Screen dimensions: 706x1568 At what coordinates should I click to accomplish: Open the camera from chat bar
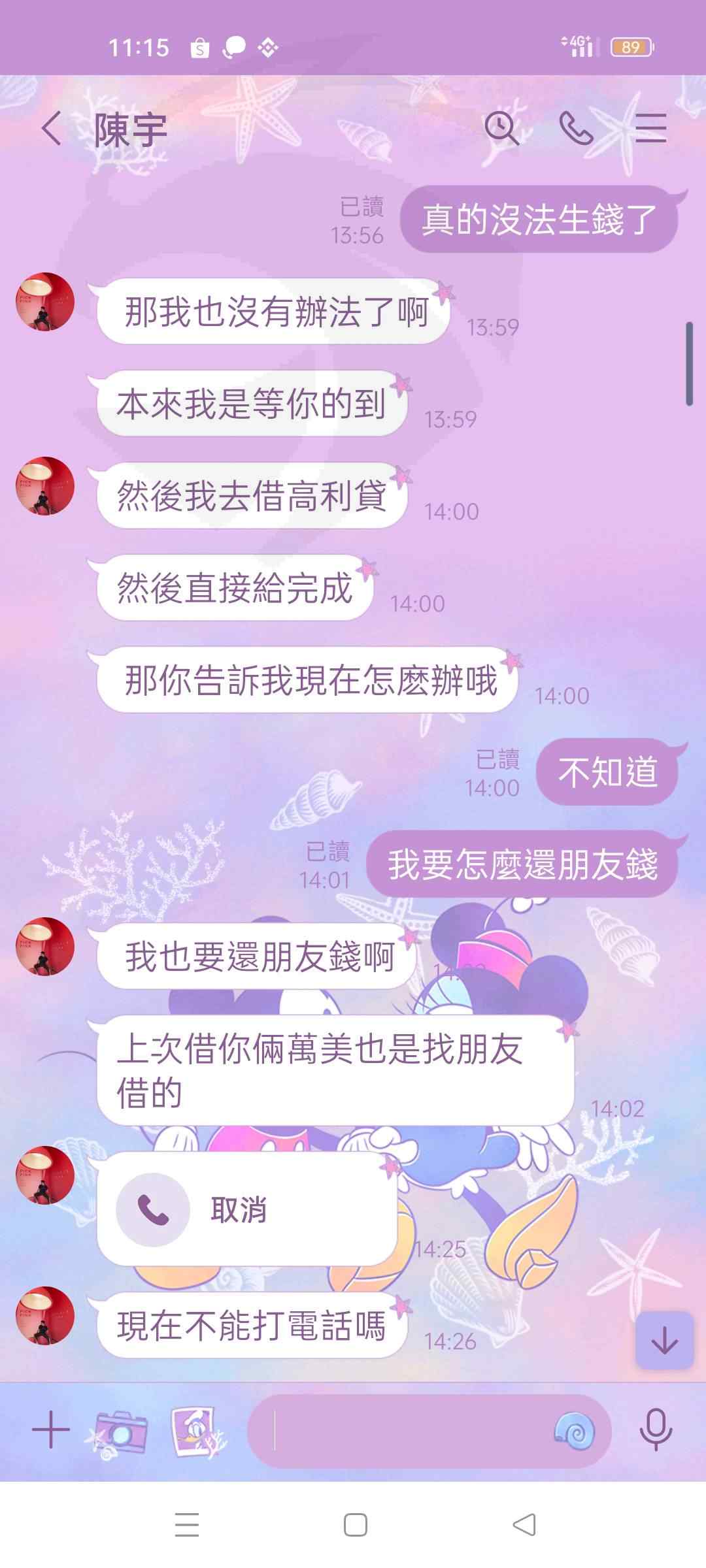point(120,1432)
